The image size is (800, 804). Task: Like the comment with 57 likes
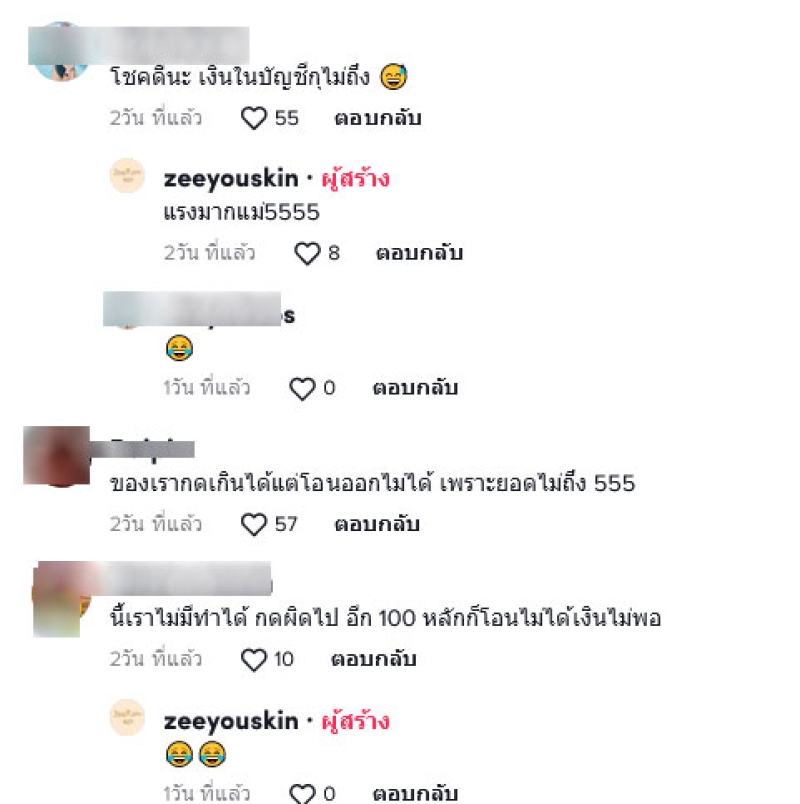[255, 524]
